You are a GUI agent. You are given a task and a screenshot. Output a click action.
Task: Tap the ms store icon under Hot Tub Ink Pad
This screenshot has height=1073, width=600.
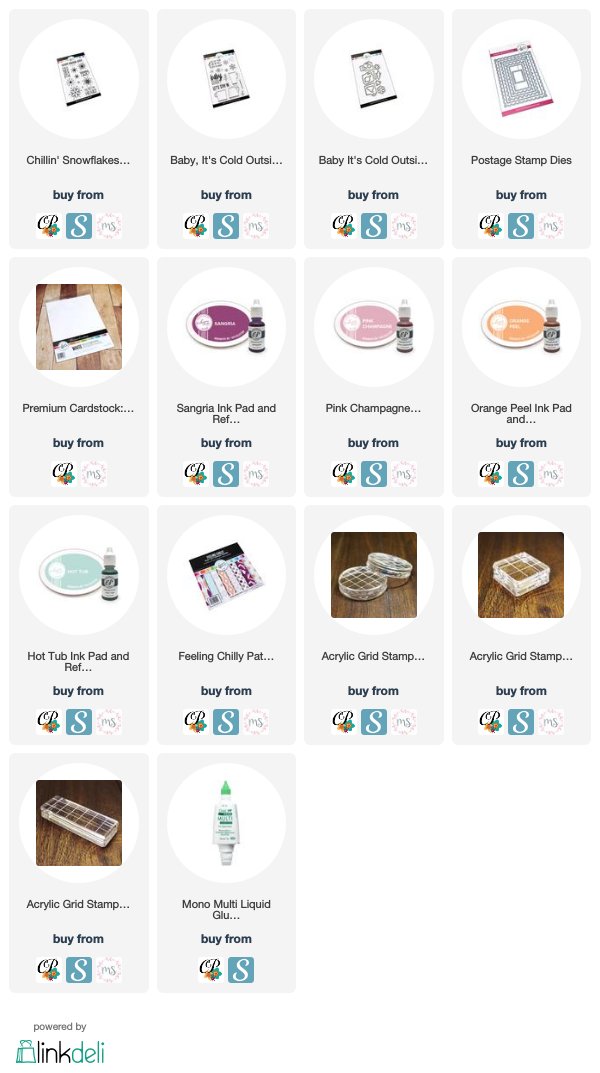pos(109,722)
